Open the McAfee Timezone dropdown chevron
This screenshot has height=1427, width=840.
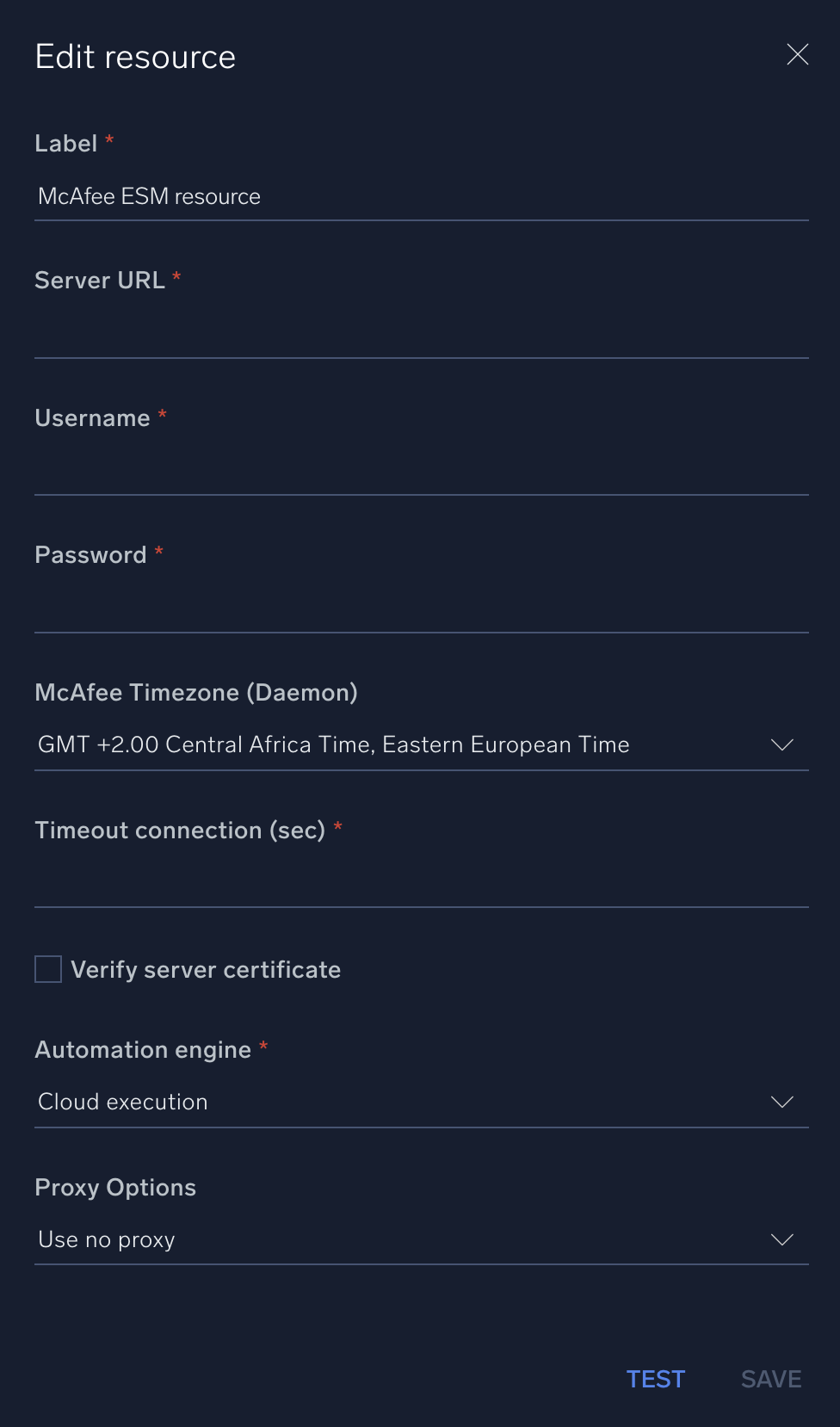pyautogui.click(x=781, y=744)
